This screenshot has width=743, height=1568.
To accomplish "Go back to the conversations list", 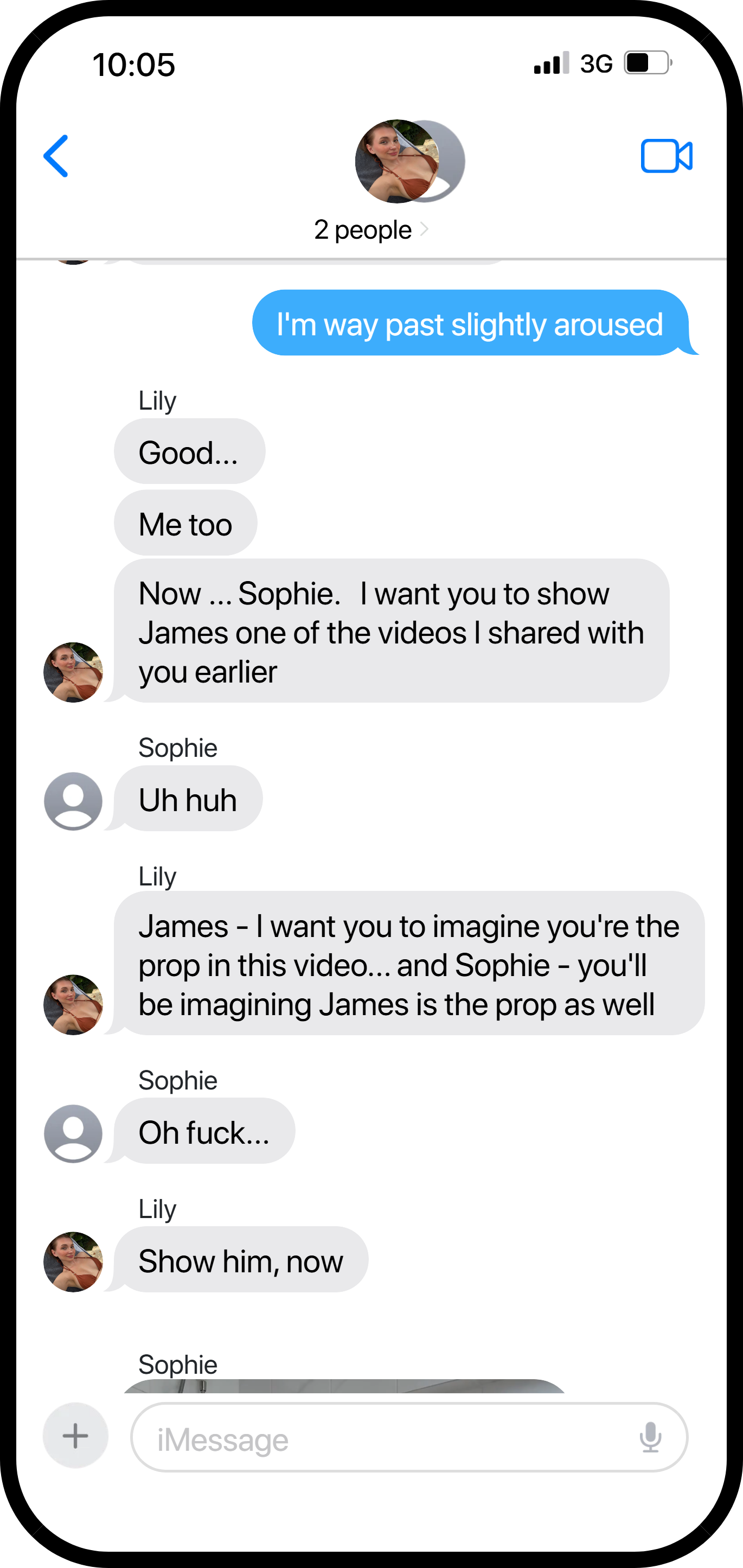I will tap(55, 156).
